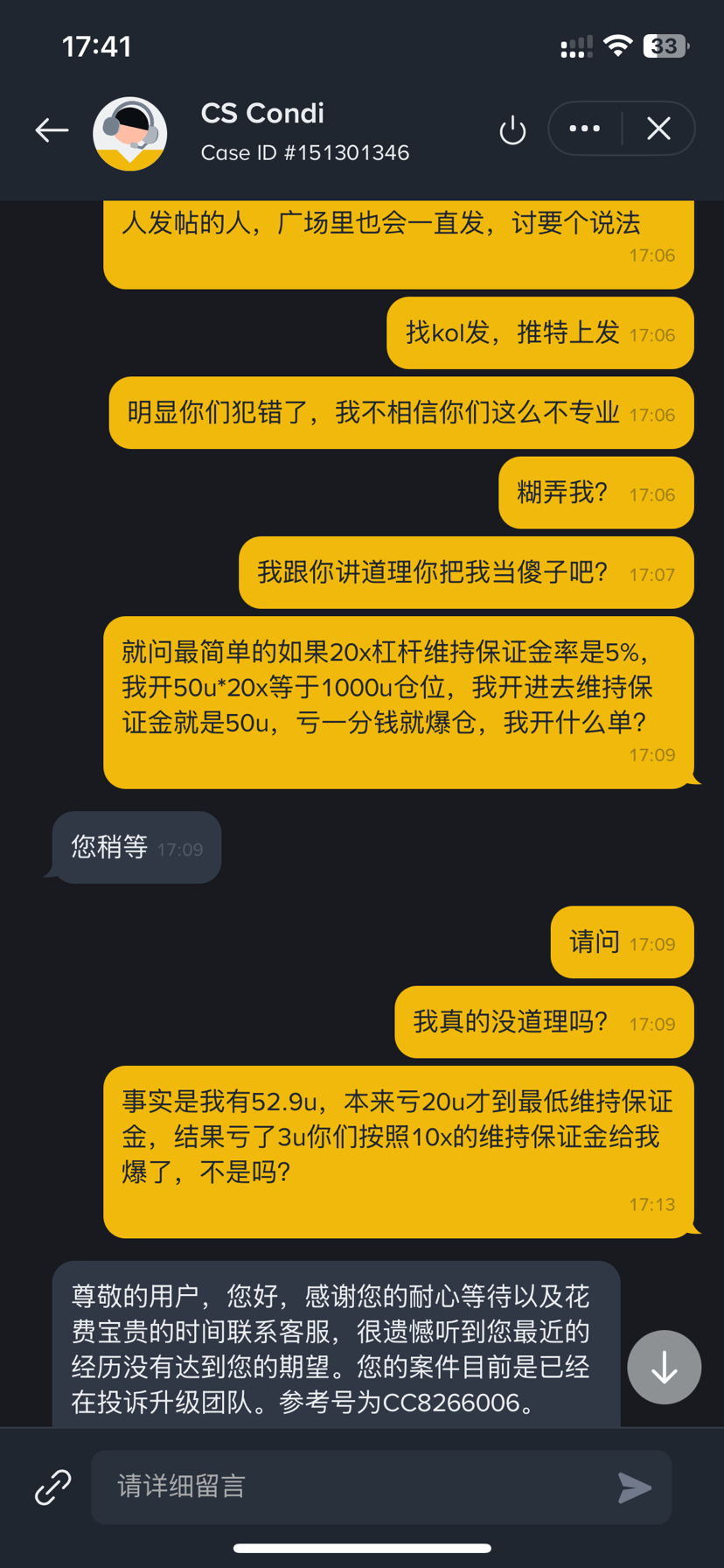Go back using the header arrow
Image resolution: width=724 pixels, height=1568 pixels.
click(x=52, y=130)
